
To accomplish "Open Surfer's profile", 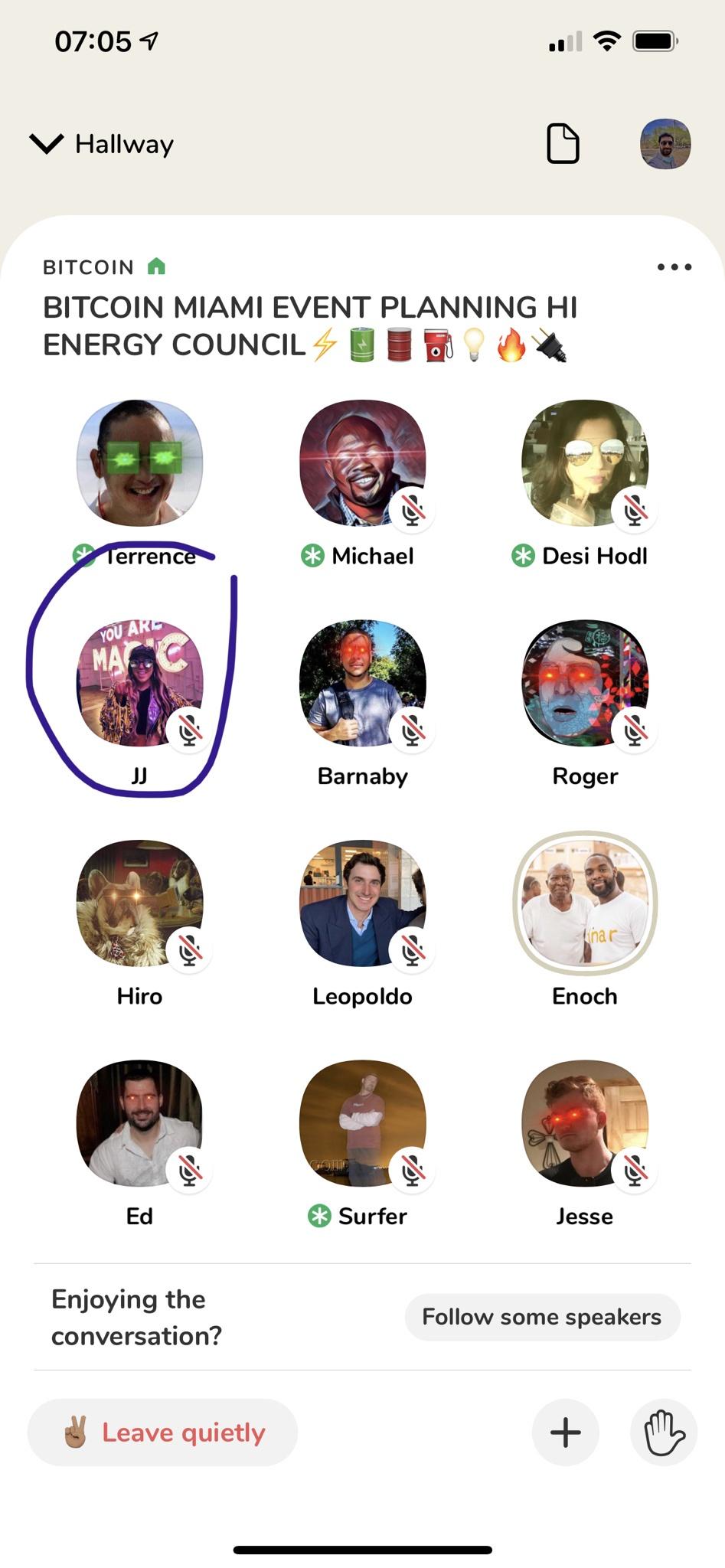I will coord(362,1123).
